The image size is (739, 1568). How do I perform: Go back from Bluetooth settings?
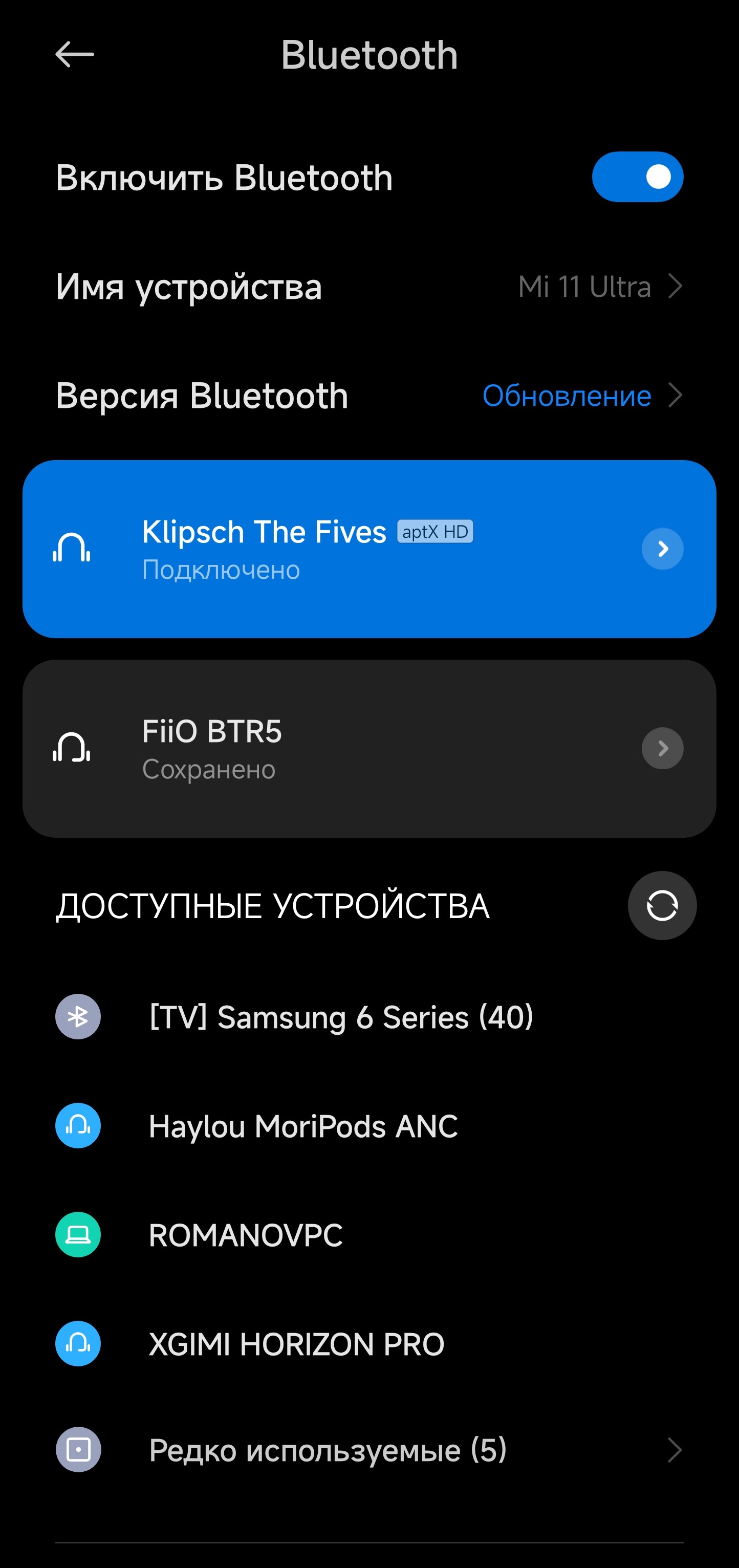pyautogui.click(x=74, y=55)
